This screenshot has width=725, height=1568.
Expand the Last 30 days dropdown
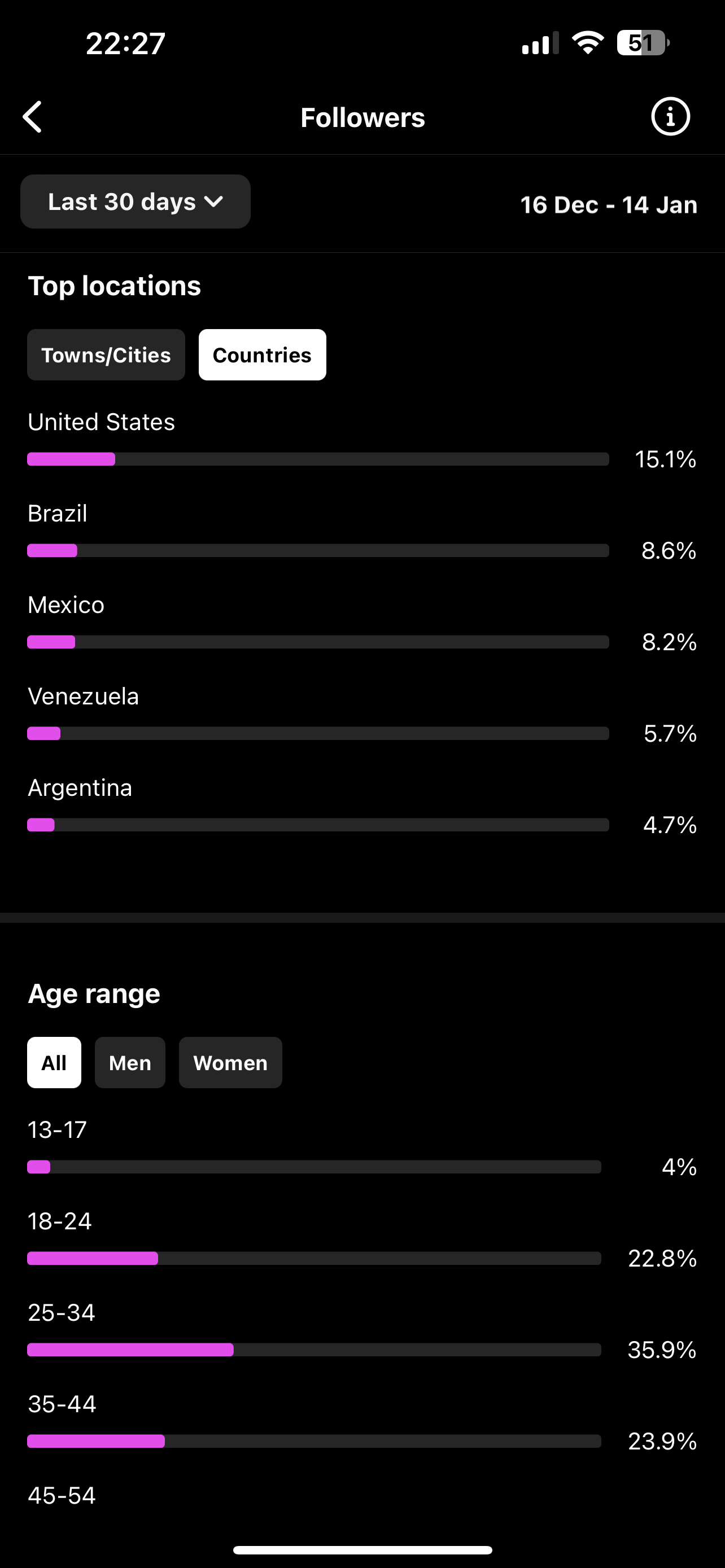coord(135,202)
